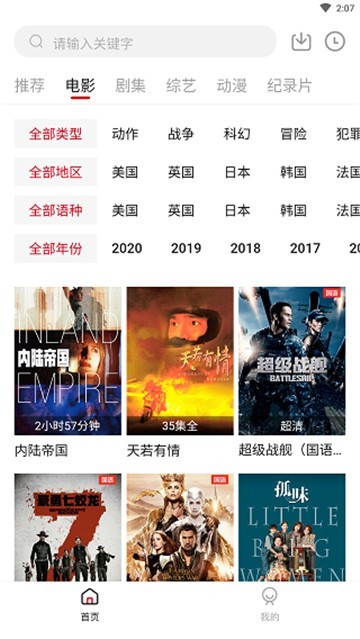Switch to the 推荐 tab
360x639 pixels.
tap(29, 86)
